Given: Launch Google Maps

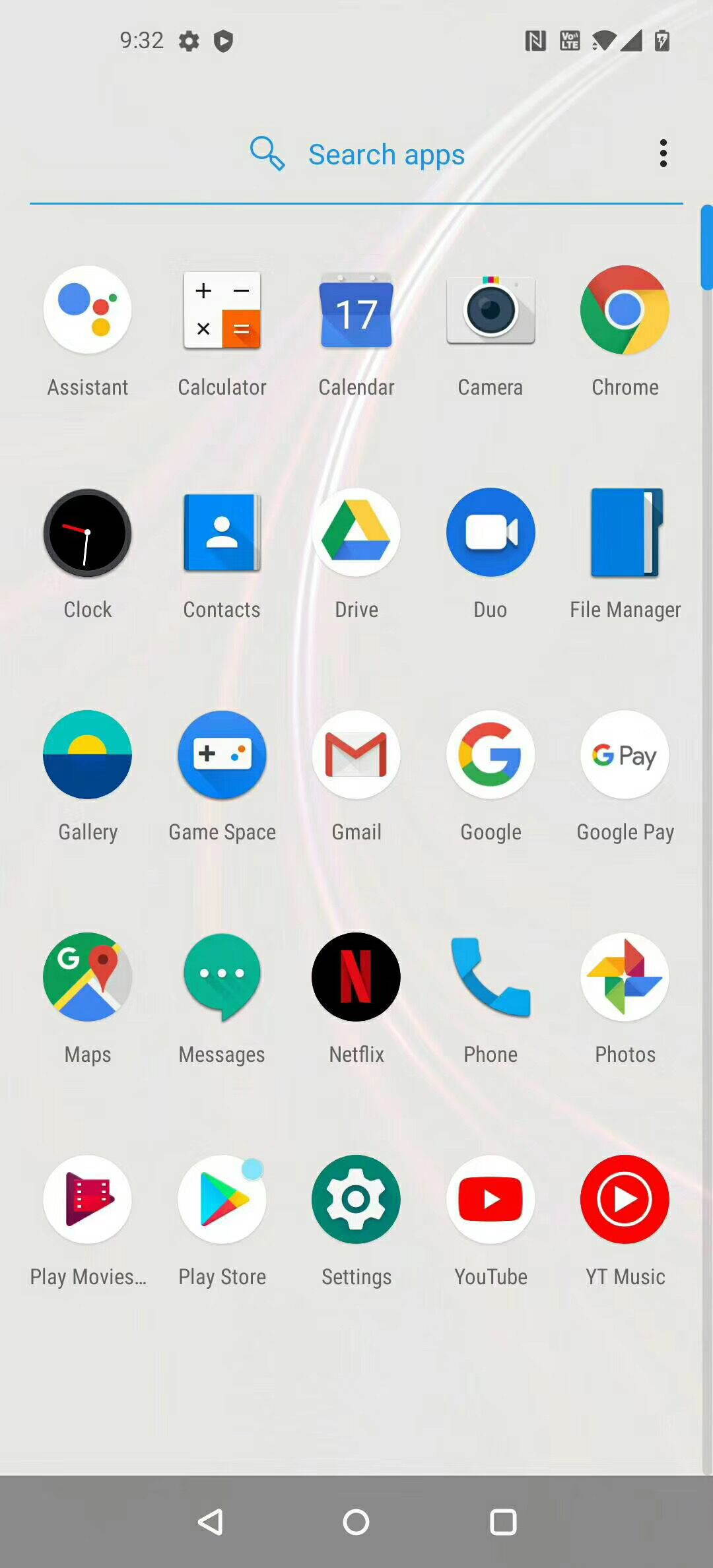Looking at the screenshot, I should [x=87, y=977].
